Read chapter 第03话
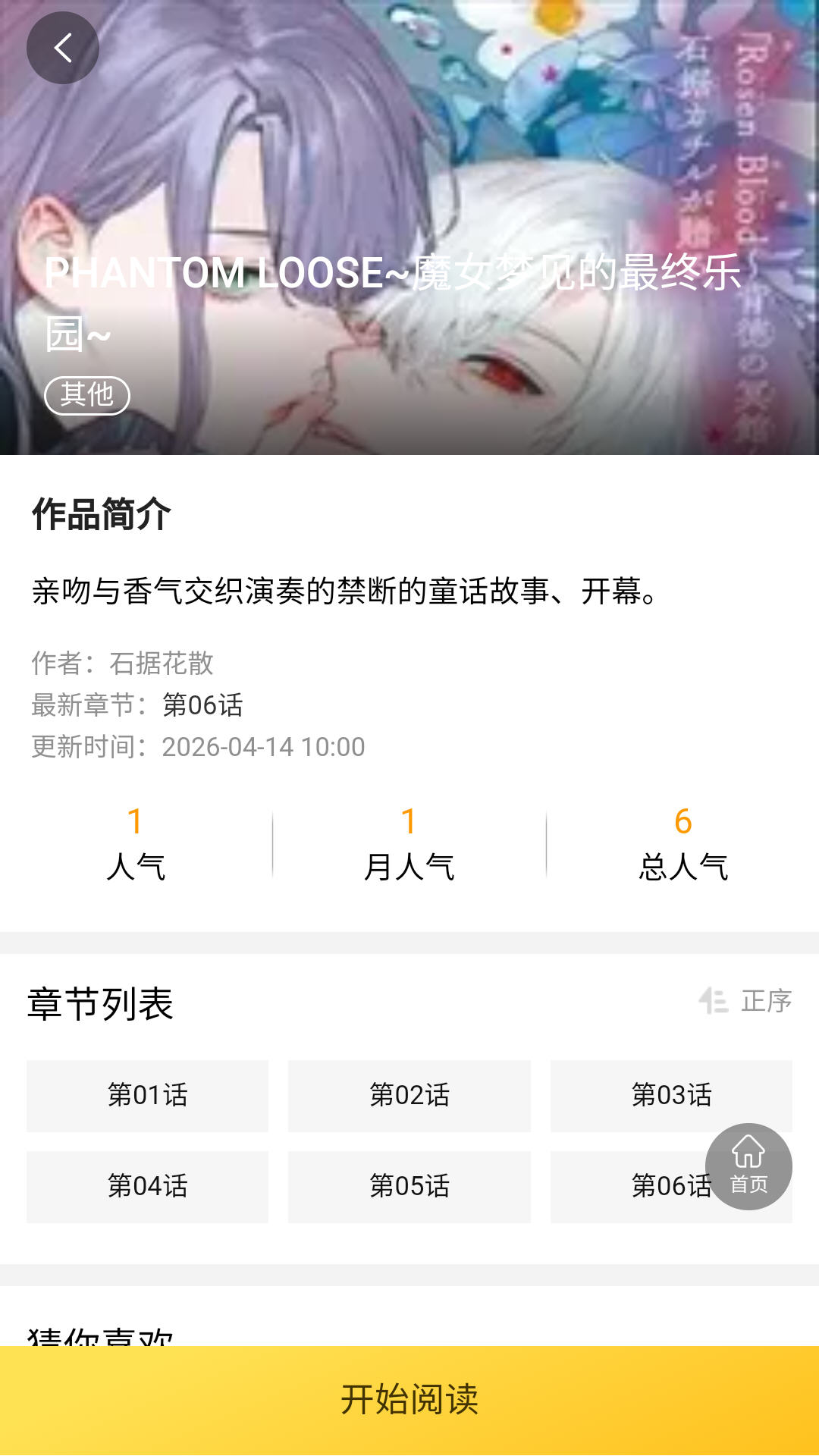 (671, 1096)
